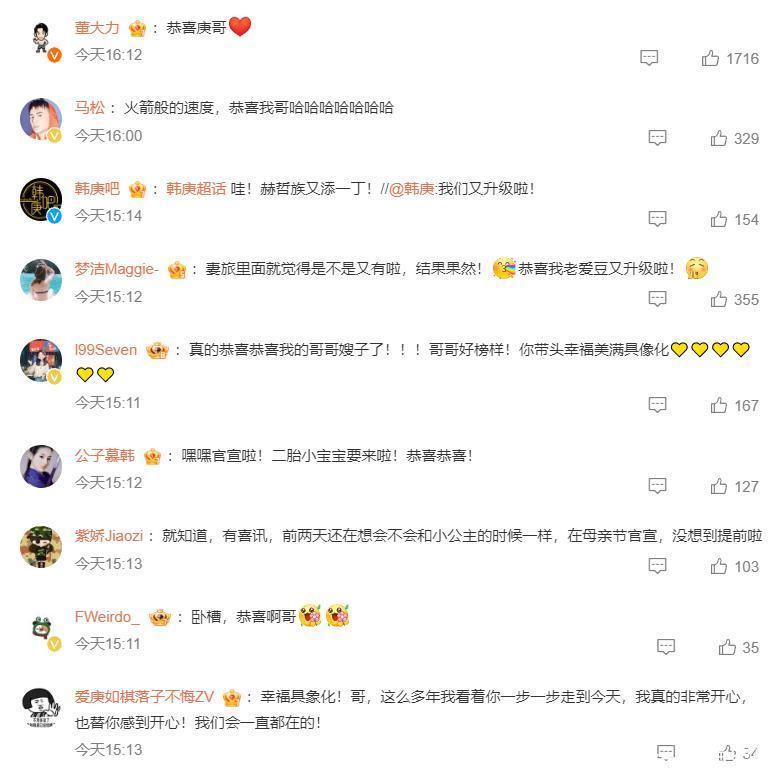
Task: Reply to FWeirdo_'s comment
Action: click(x=666, y=647)
